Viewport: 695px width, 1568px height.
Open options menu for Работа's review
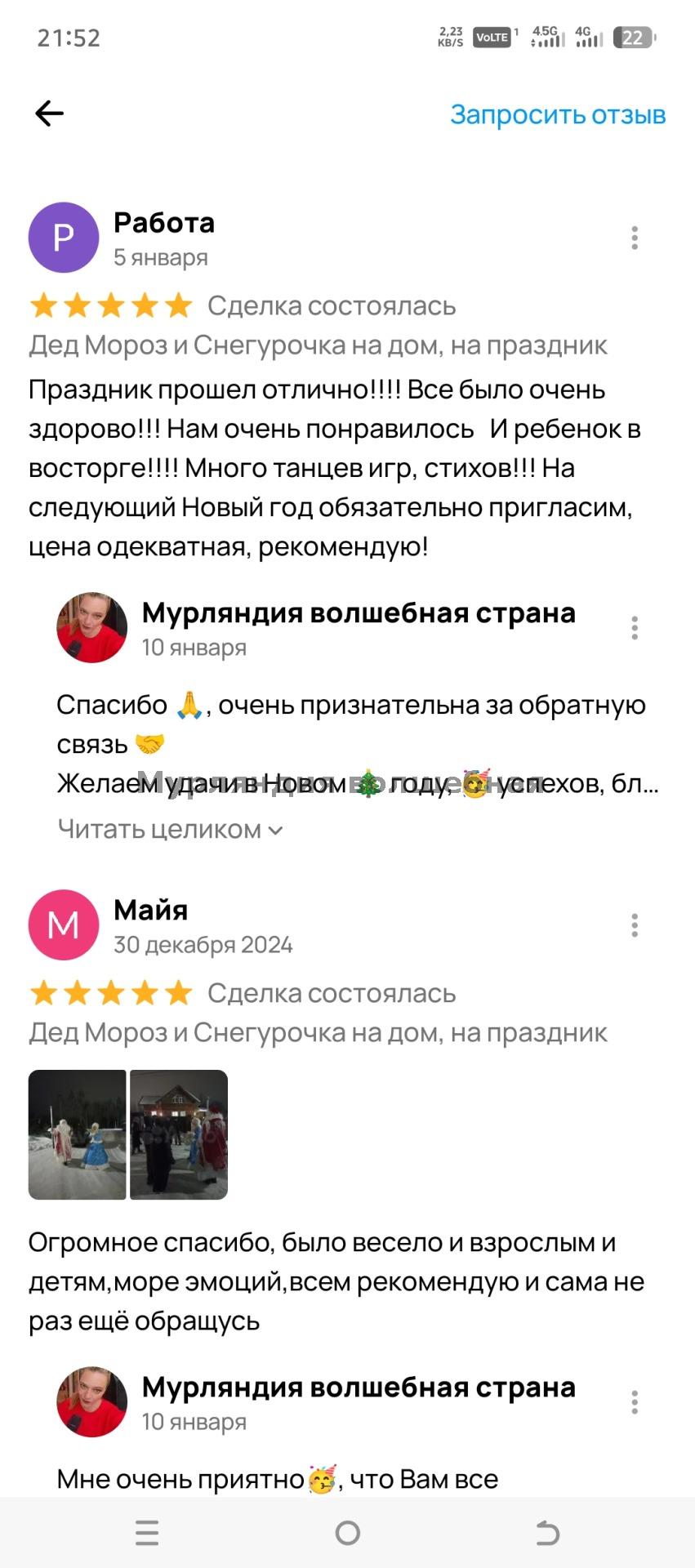click(x=635, y=238)
